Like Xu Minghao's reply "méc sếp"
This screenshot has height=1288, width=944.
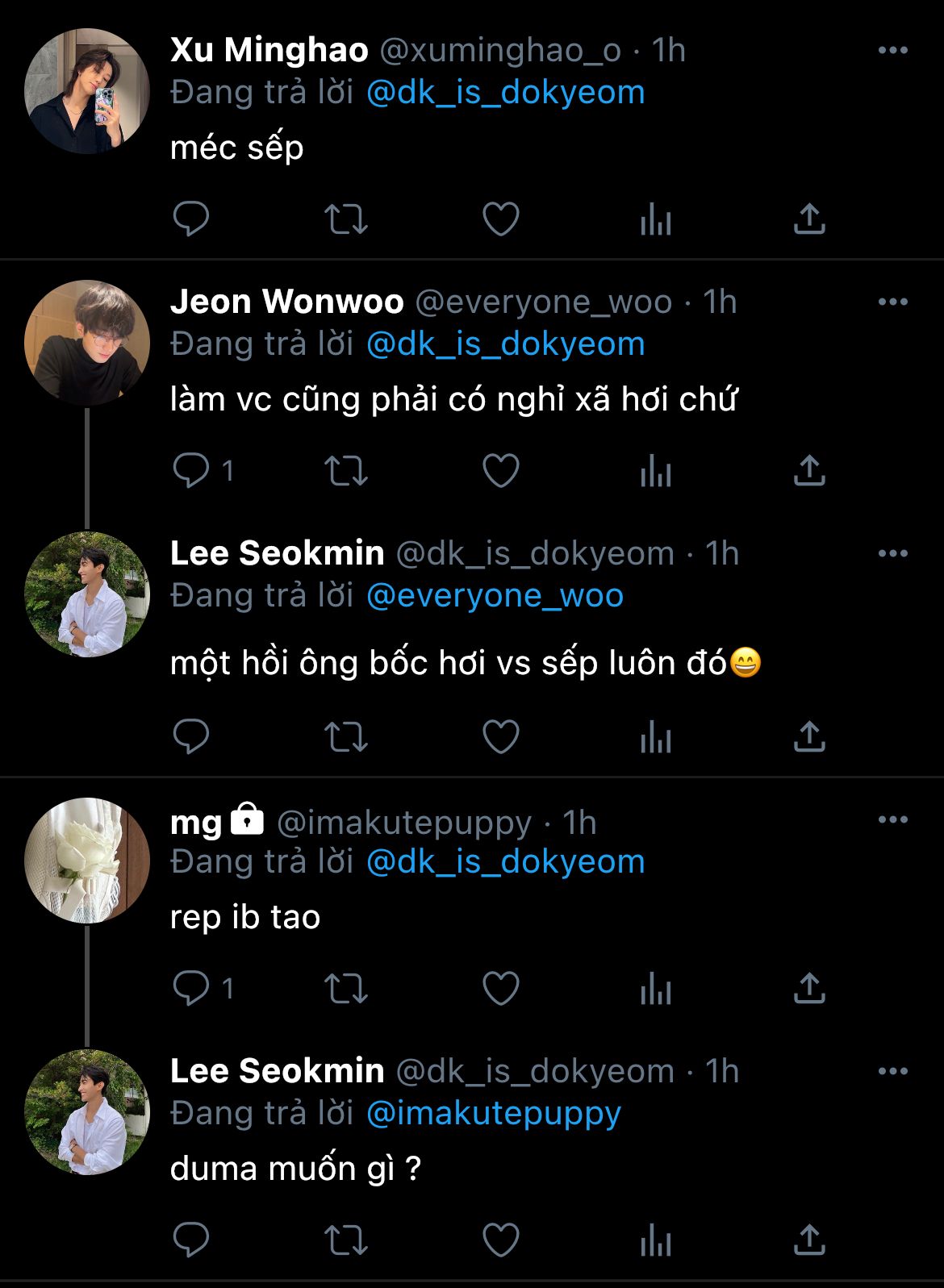tap(500, 219)
